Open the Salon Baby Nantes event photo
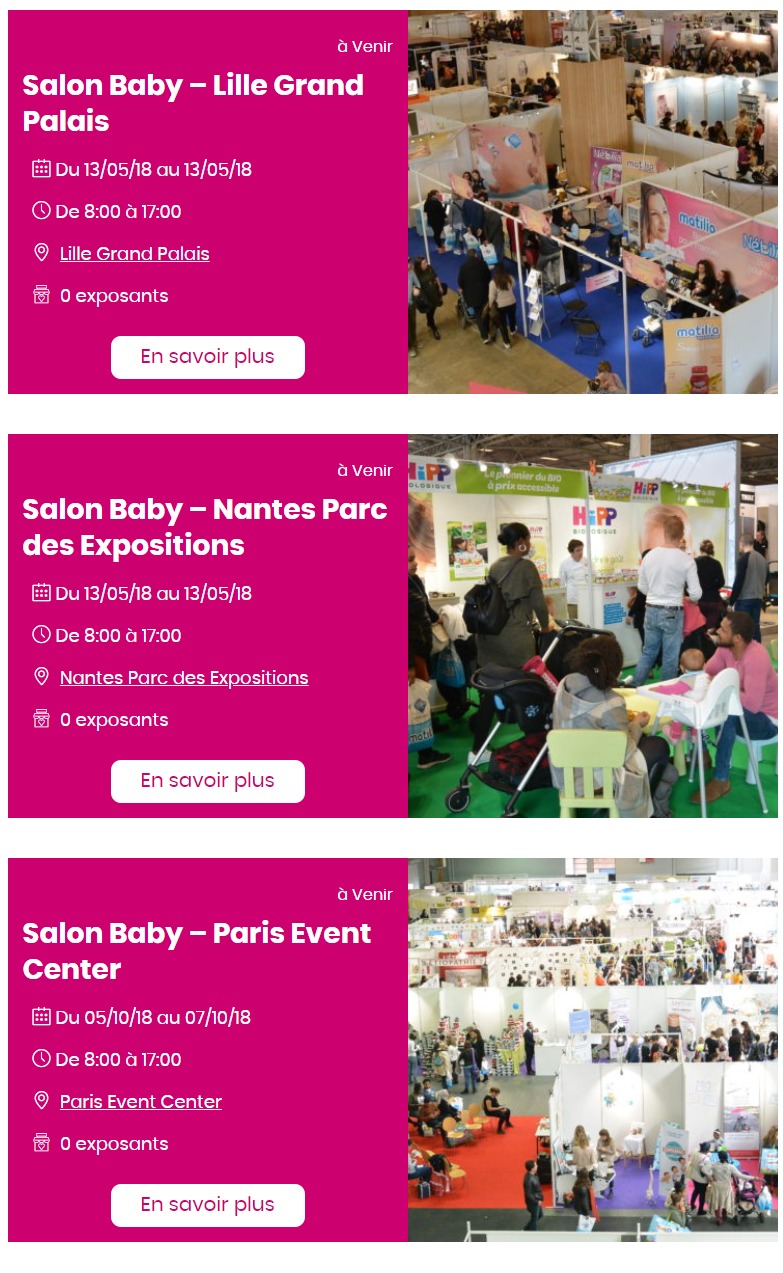783x1273 pixels. coord(592,626)
